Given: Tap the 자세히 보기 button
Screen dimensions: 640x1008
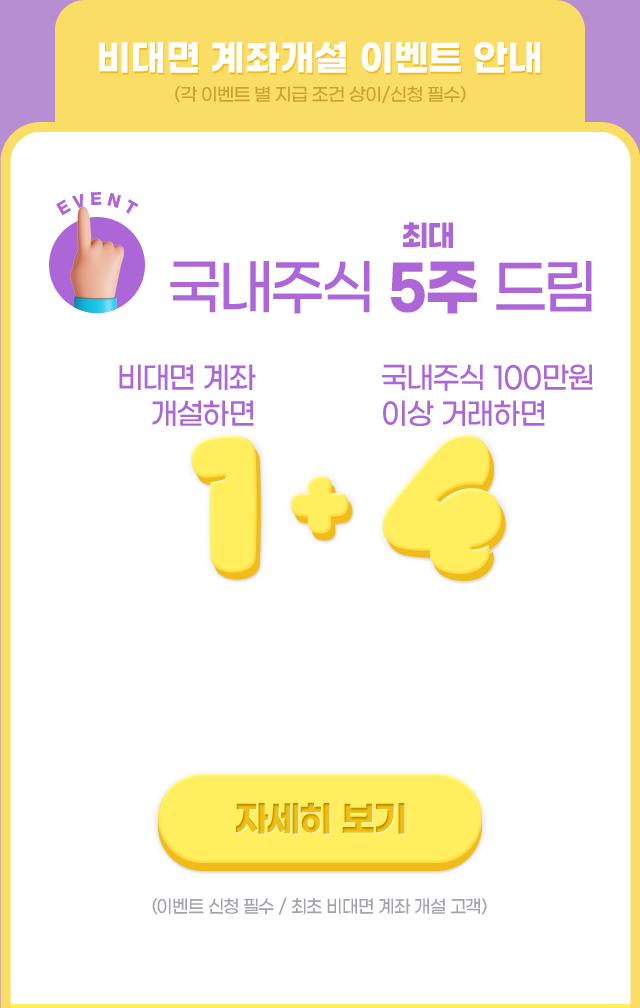Looking at the screenshot, I should tap(320, 818).
